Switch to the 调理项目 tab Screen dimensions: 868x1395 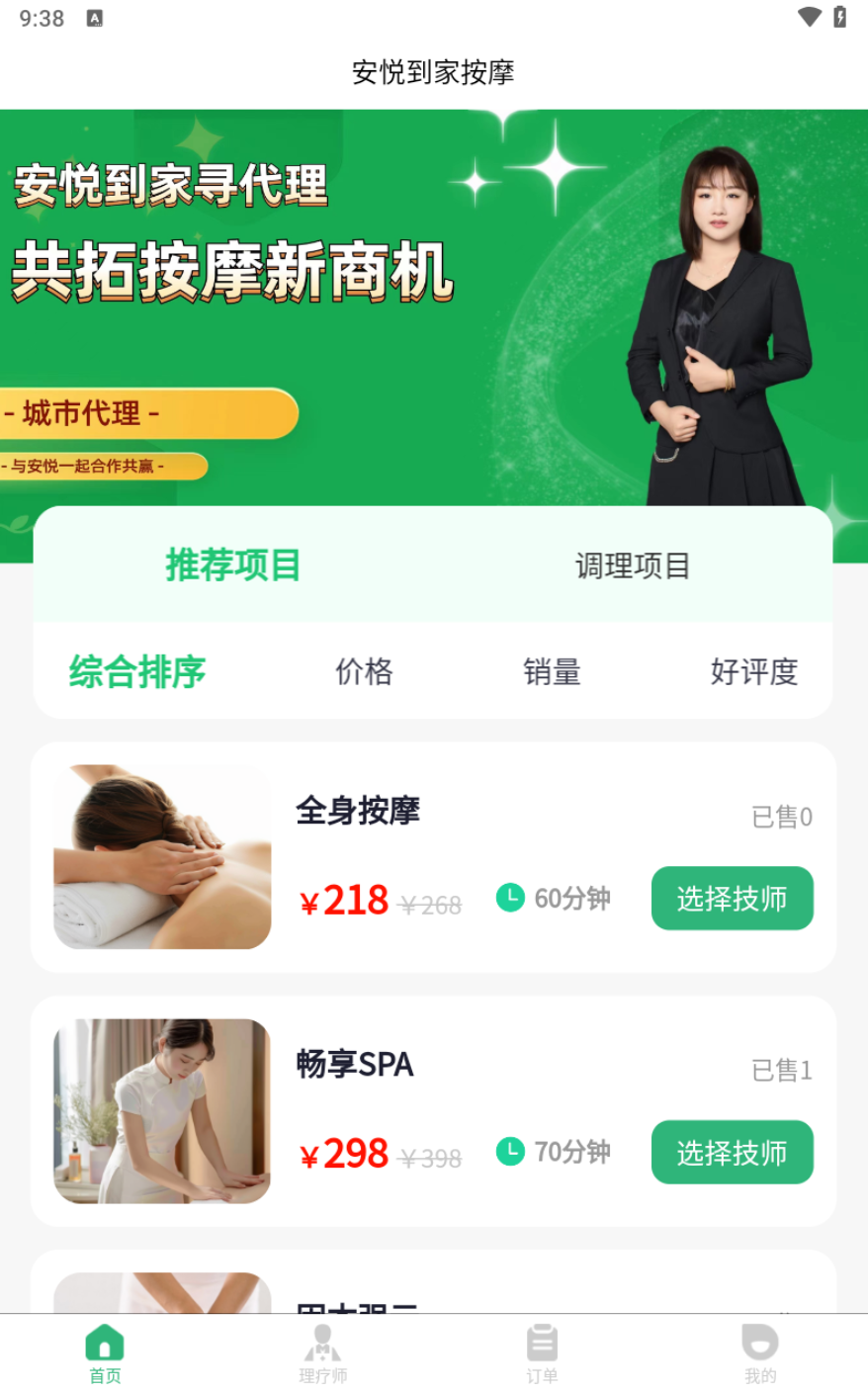coord(633,566)
